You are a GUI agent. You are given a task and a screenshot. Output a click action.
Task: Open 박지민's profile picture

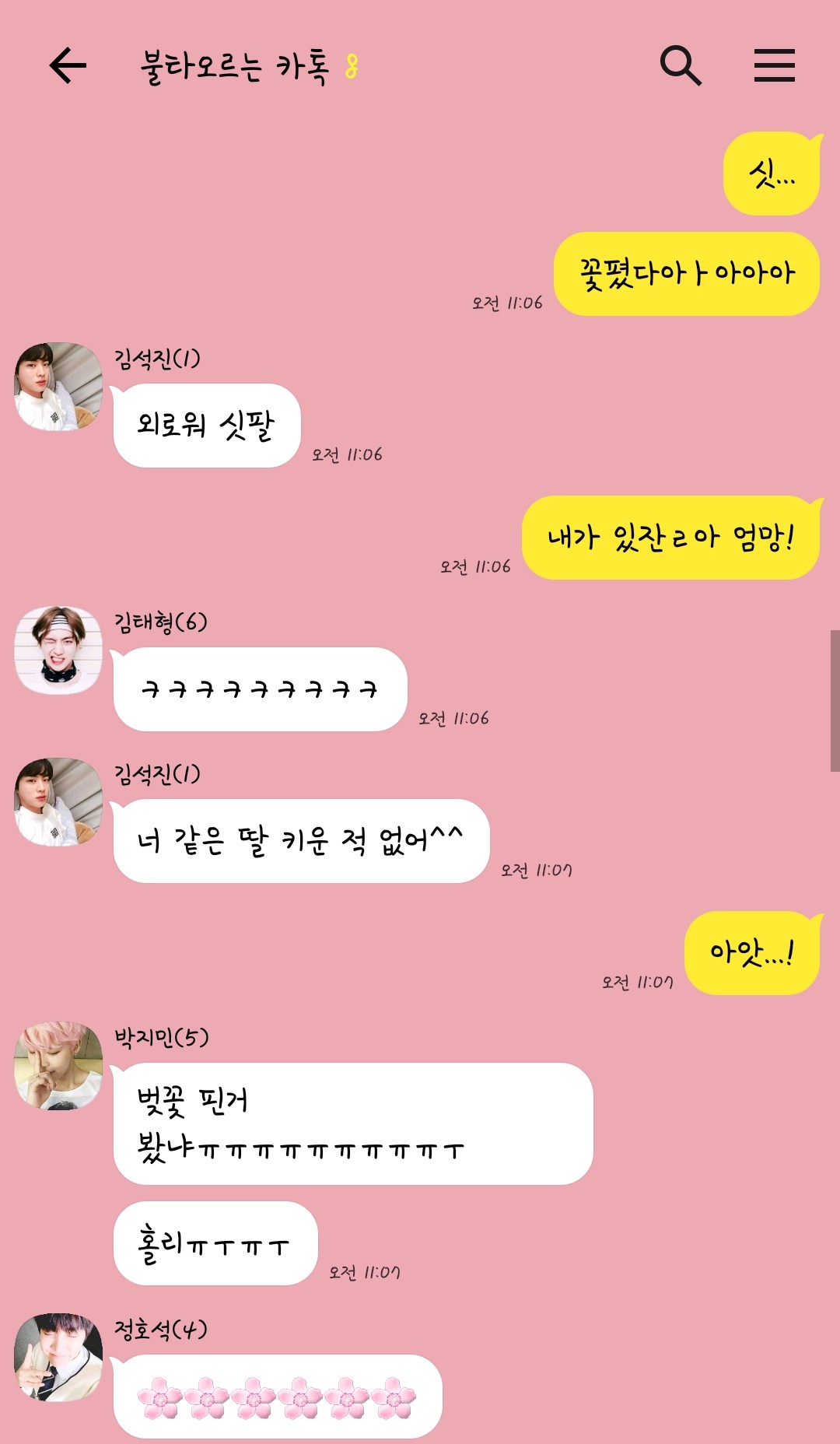click(x=58, y=1065)
